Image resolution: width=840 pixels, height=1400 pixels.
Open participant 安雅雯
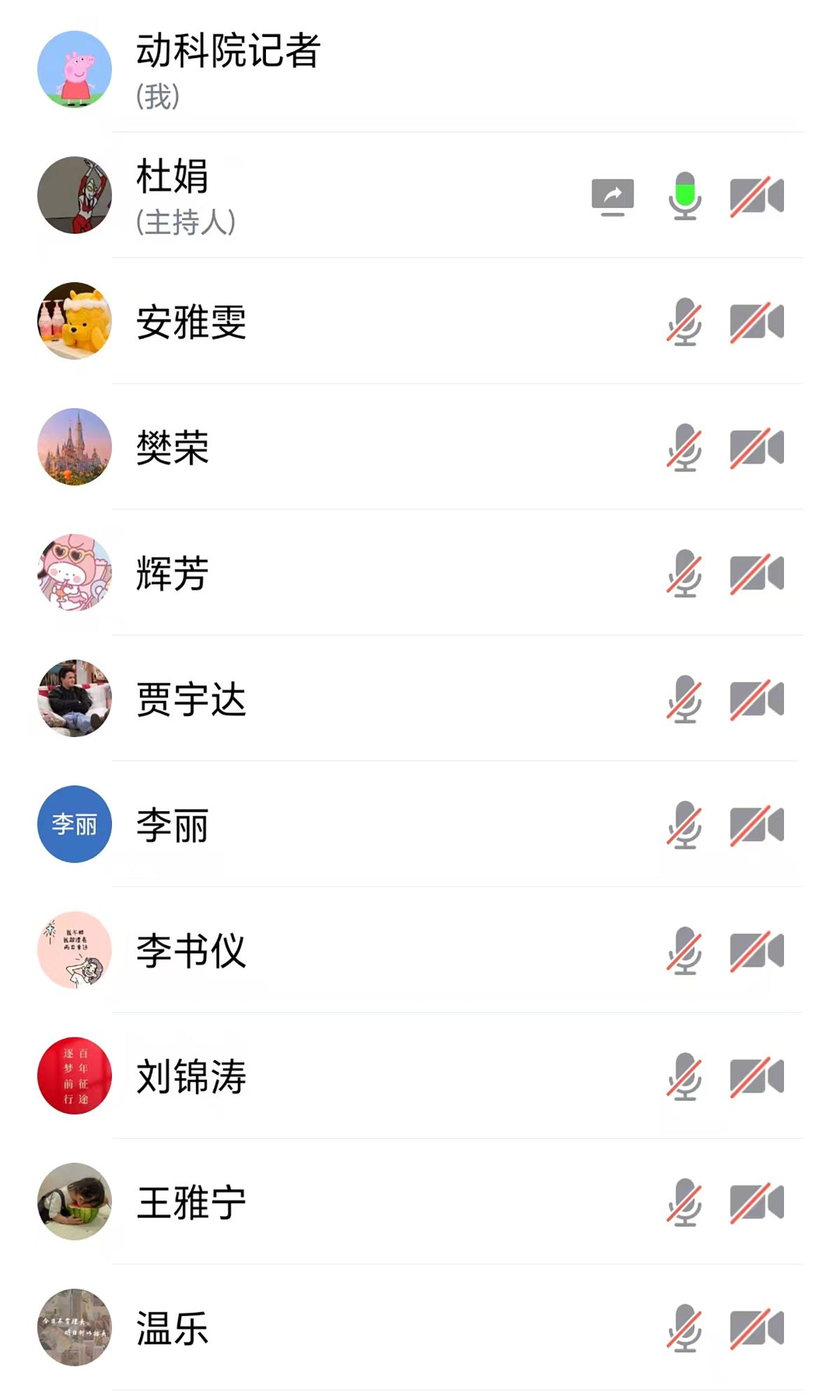pos(191,322)
